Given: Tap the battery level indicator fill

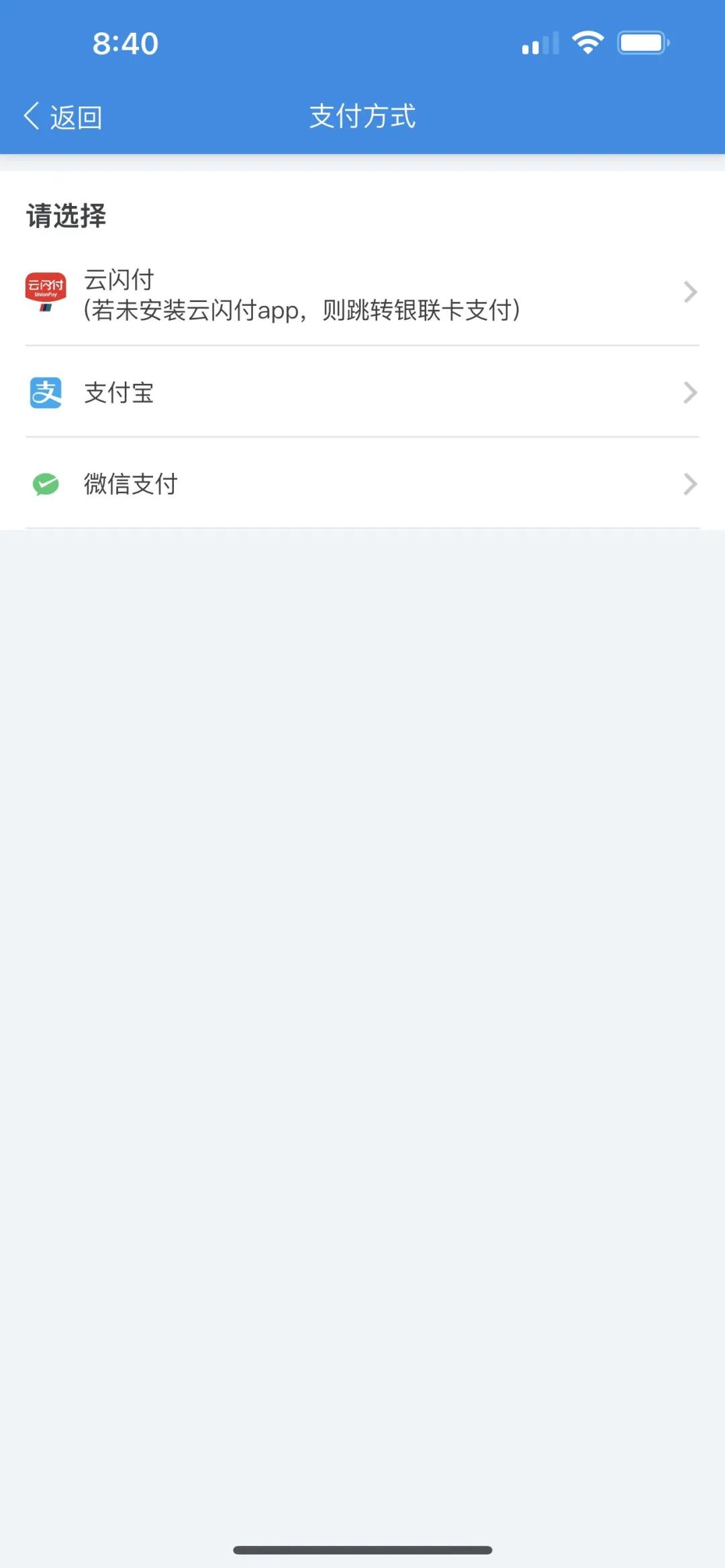Looking at the screenshot, I should pos(639,42).
